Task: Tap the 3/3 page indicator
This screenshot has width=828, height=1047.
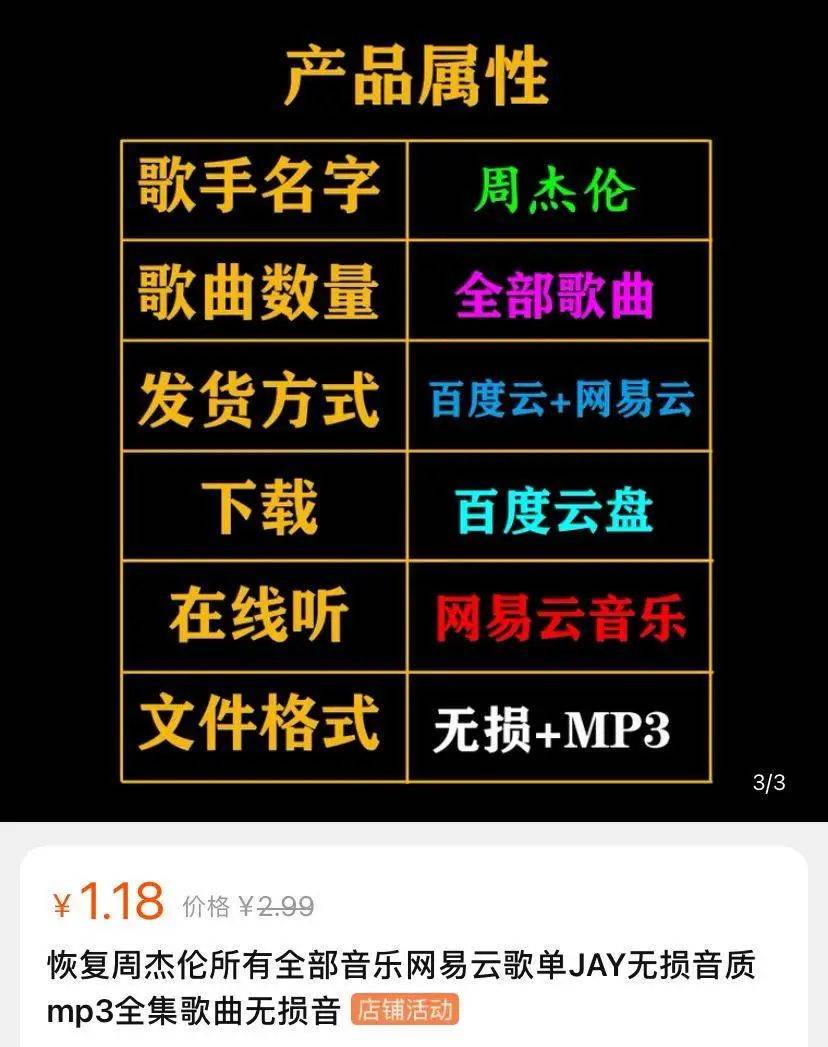Action: point(767,784)
